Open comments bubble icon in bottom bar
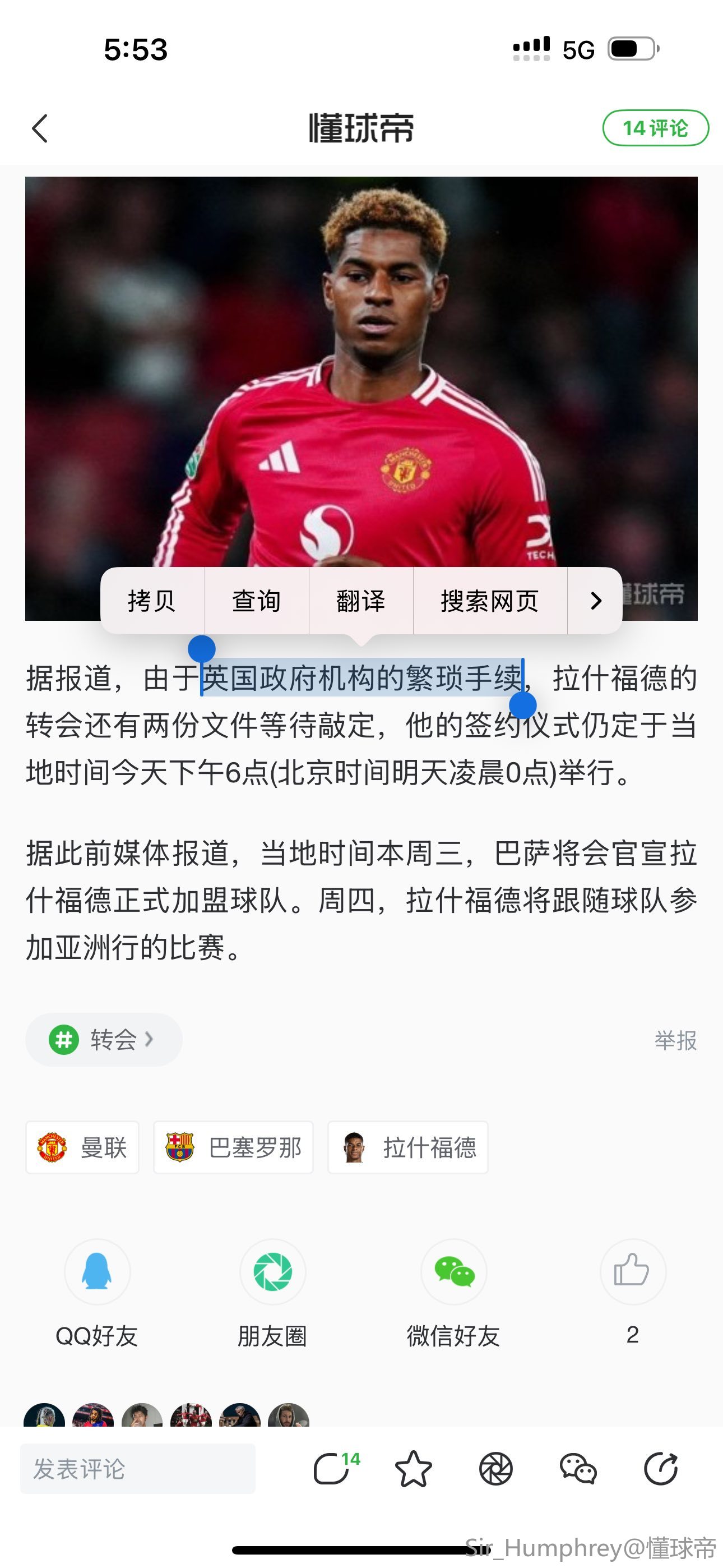This screenshot has width=723, height=1568. [332, 1469]
